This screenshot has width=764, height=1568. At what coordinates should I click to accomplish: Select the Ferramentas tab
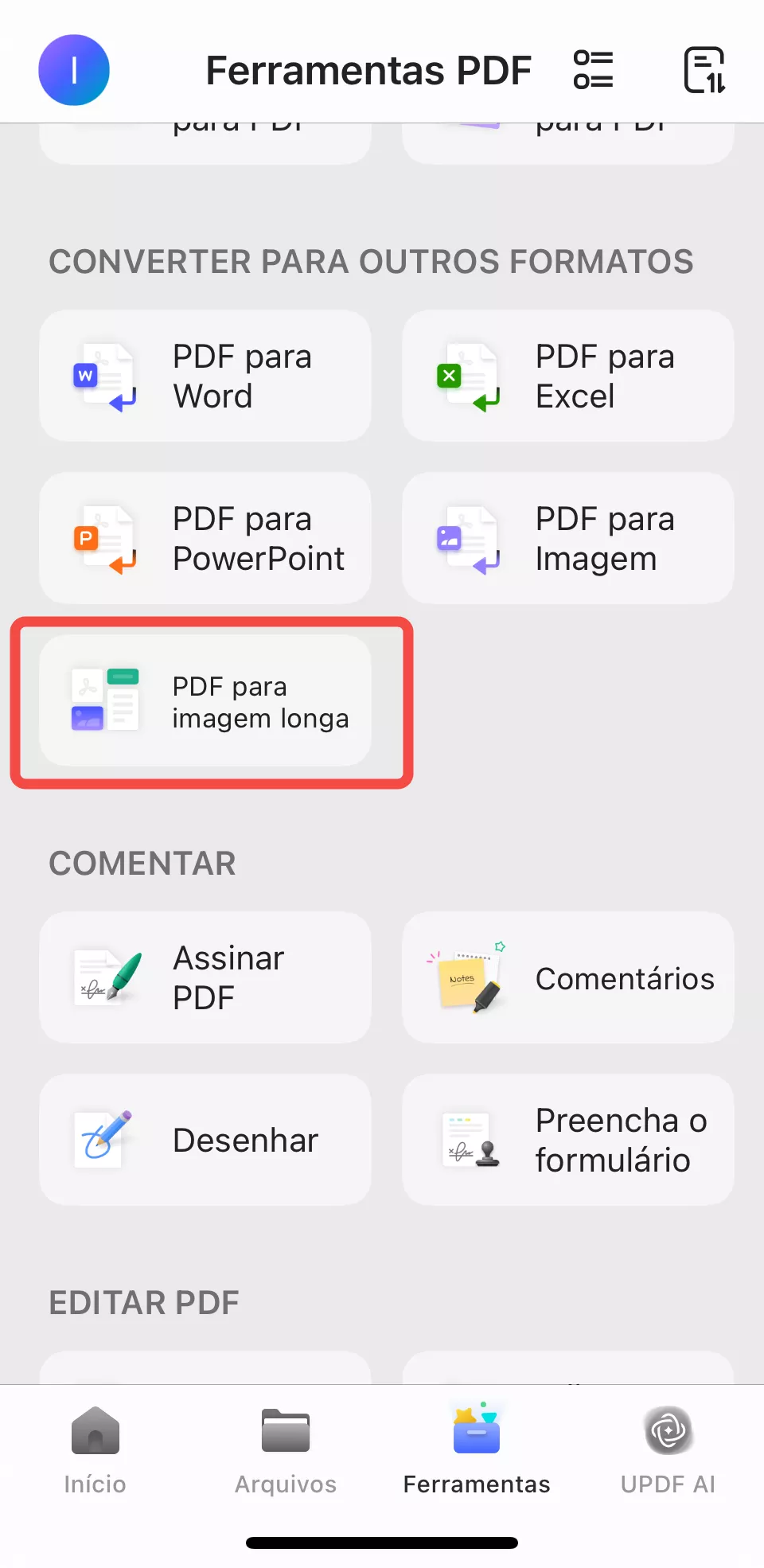coord(477,1450)
